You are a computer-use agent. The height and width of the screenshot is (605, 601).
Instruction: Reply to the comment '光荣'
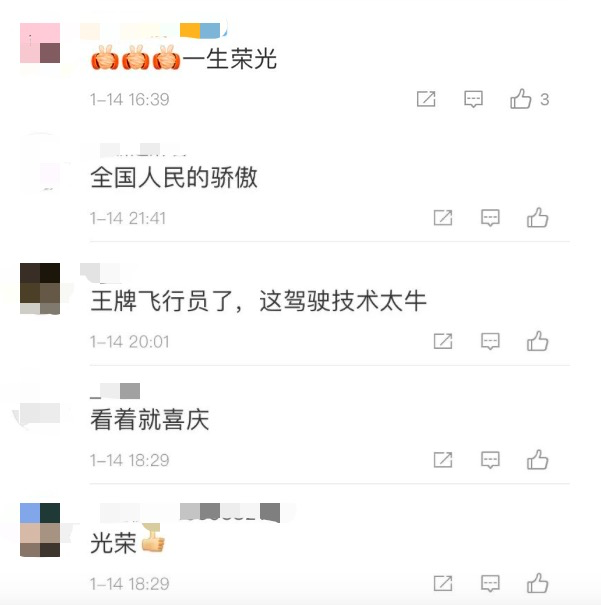[490, 583]
